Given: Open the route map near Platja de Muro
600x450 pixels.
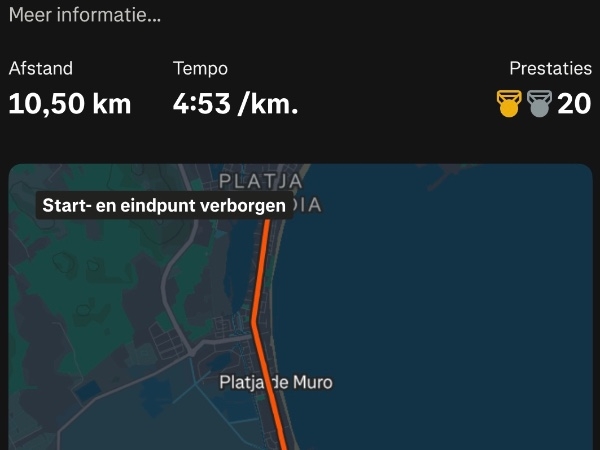Looking at the screenshot, I should pyautogui.click(x=300, y=320).
